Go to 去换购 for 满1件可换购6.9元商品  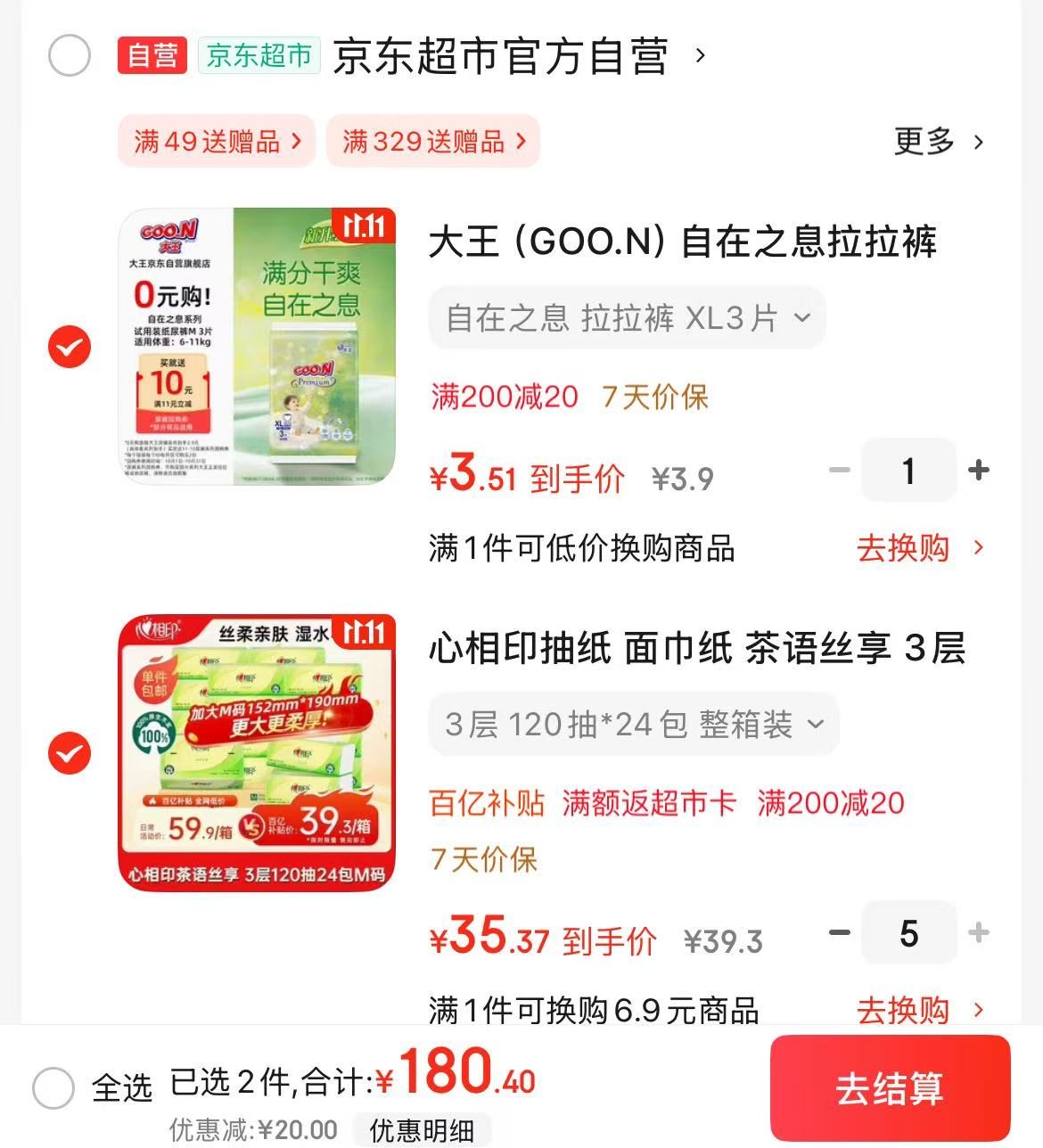pyautogui.click(x=919, y=1010)
